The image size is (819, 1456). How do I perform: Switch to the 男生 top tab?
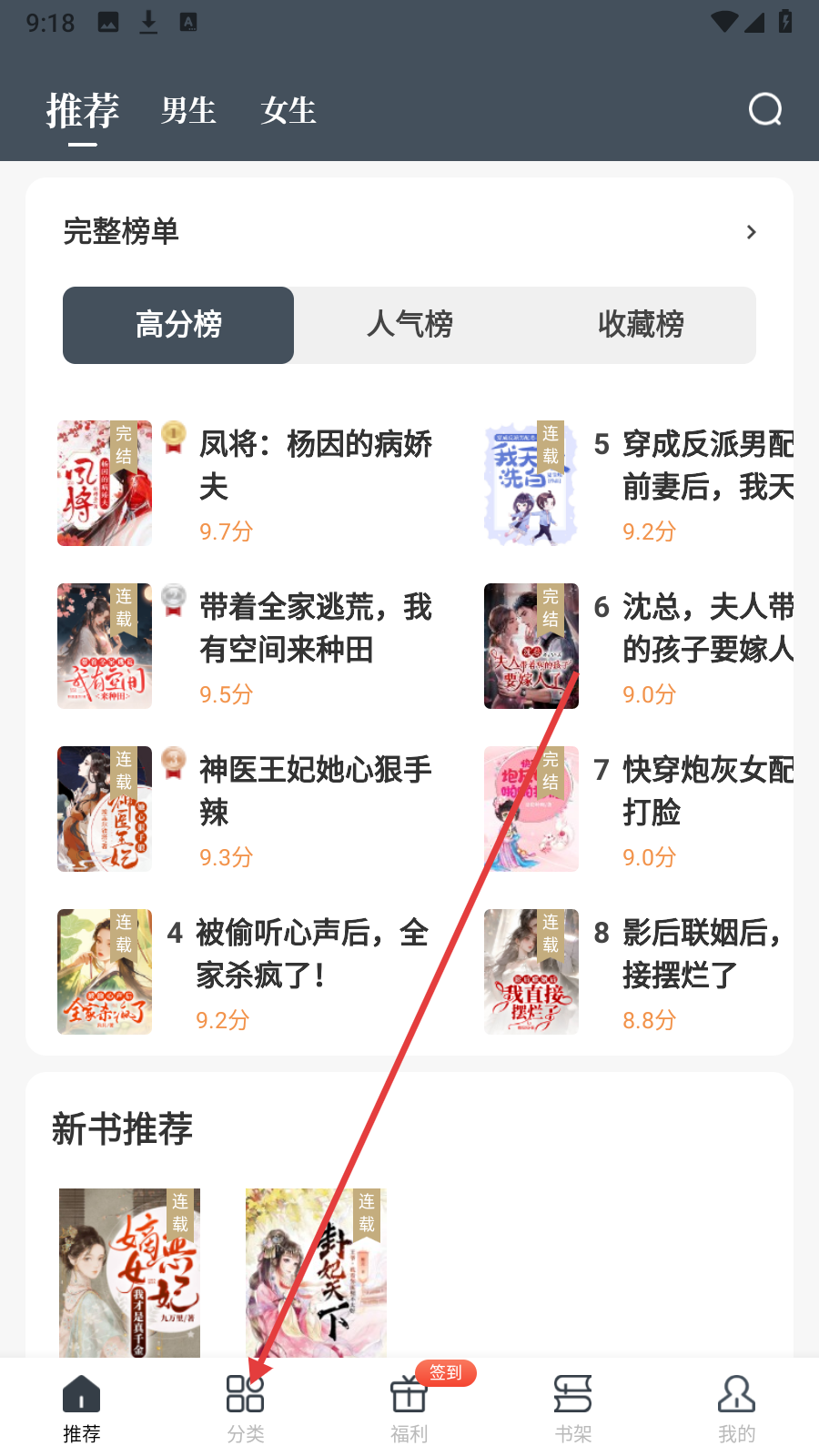(188, 111)
